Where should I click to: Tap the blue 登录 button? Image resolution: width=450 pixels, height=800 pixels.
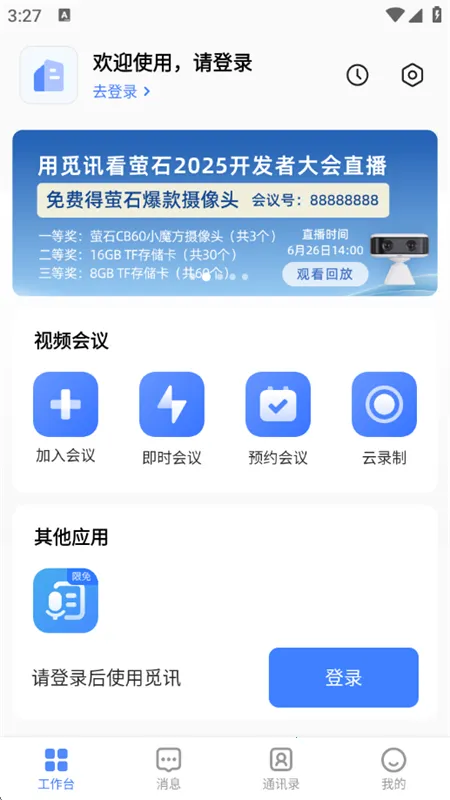[343, 678]
